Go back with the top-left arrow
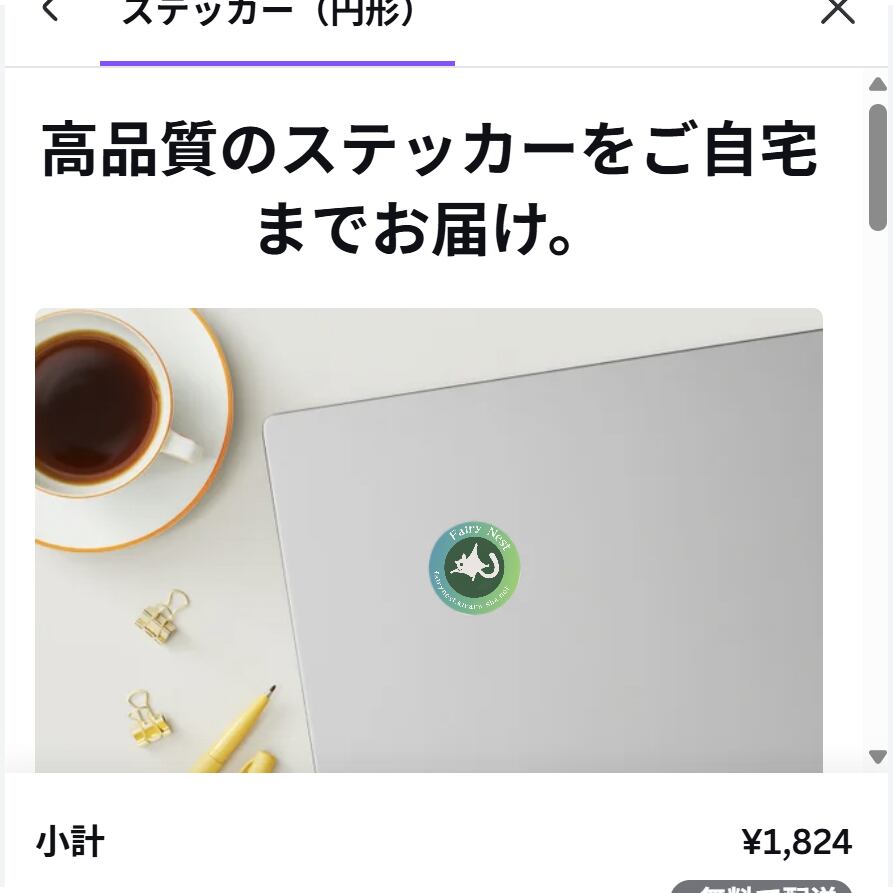893x893 pixels. [x=50, y=10]
